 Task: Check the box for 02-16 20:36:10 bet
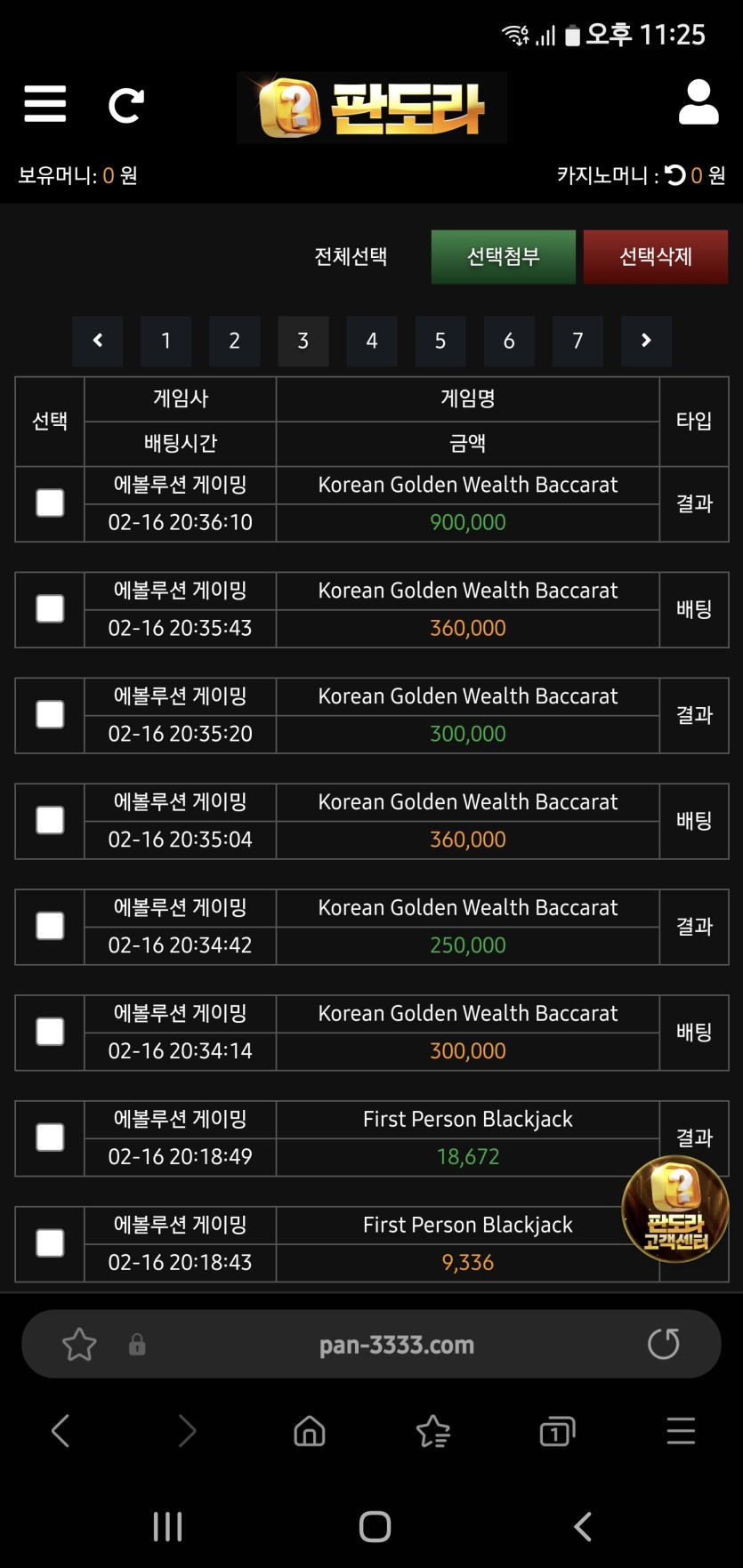click(x=50, y=503)
